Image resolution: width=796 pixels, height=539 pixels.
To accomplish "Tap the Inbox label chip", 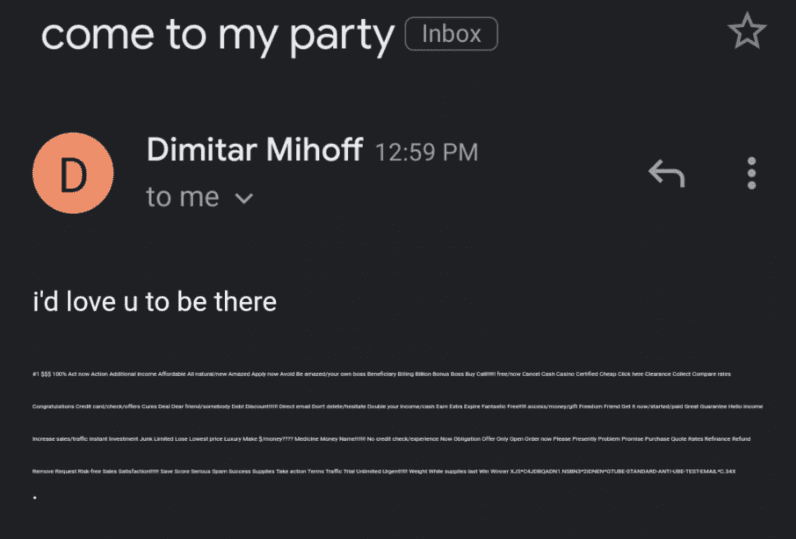I will click(451, 34).
